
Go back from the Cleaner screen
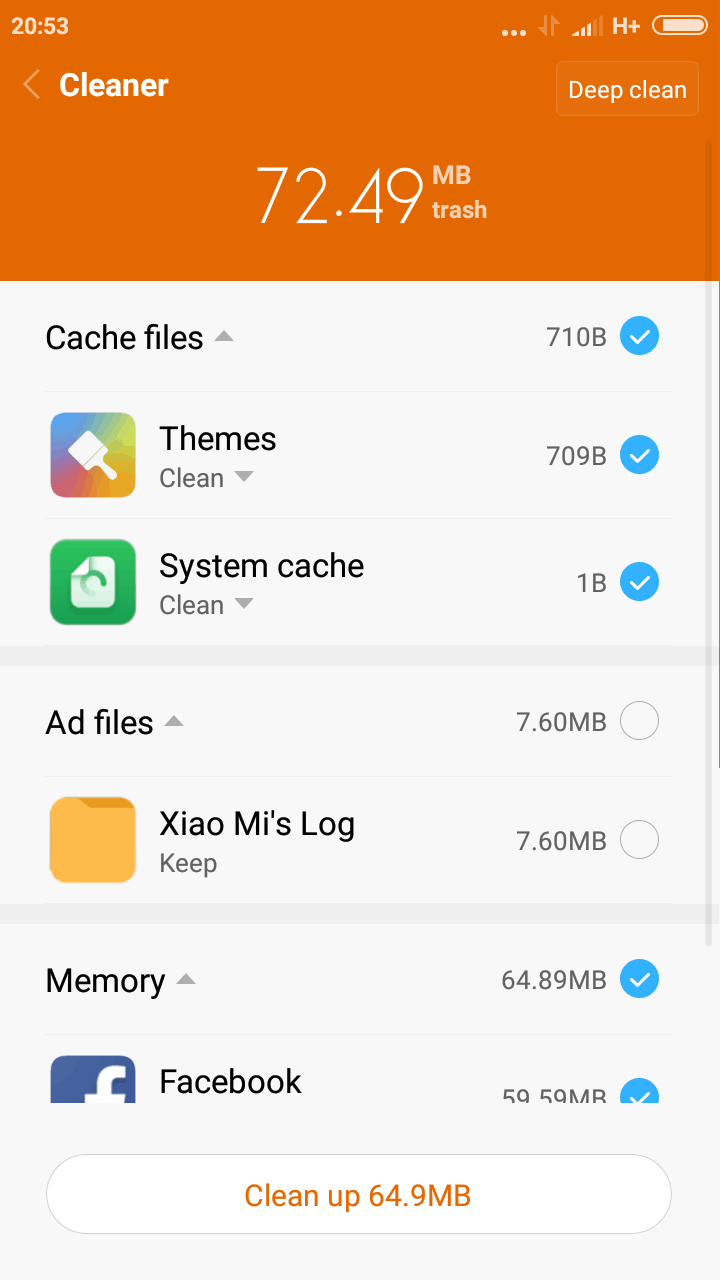click(32, 85)
